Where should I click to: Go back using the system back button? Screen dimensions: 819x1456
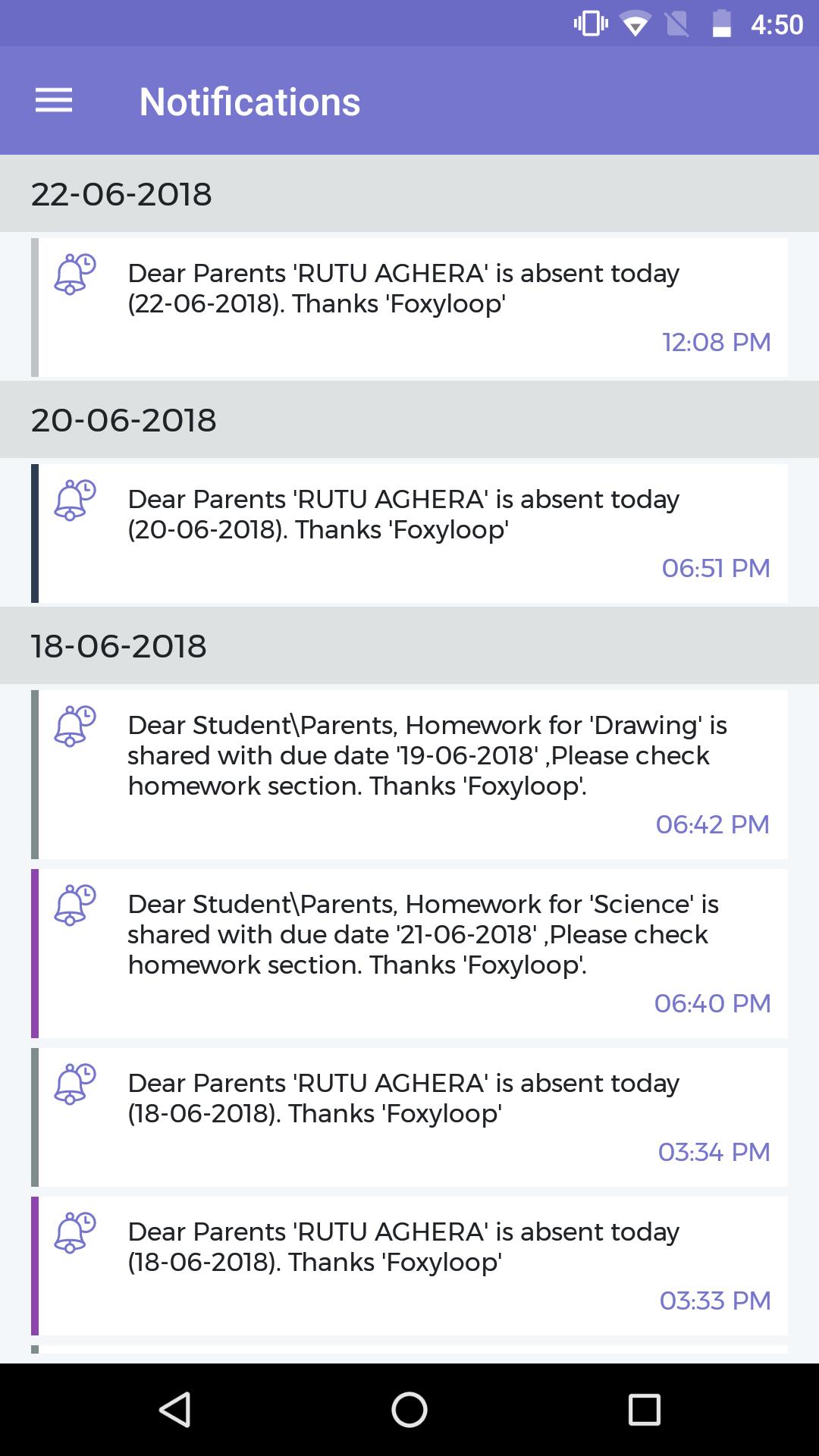tap(175, 1410)
